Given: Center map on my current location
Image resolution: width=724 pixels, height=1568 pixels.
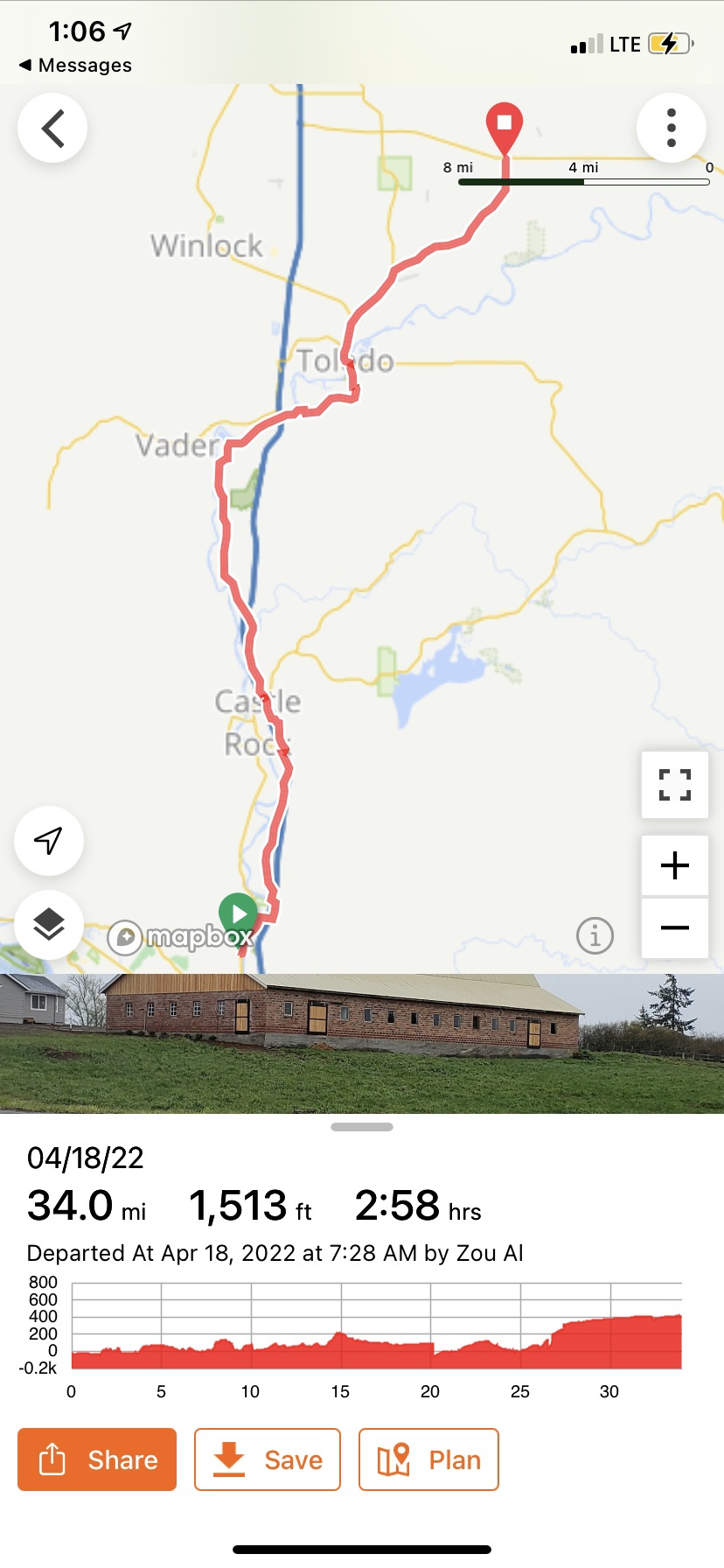Looking at the screenshot, I should [x=49, y=841].
